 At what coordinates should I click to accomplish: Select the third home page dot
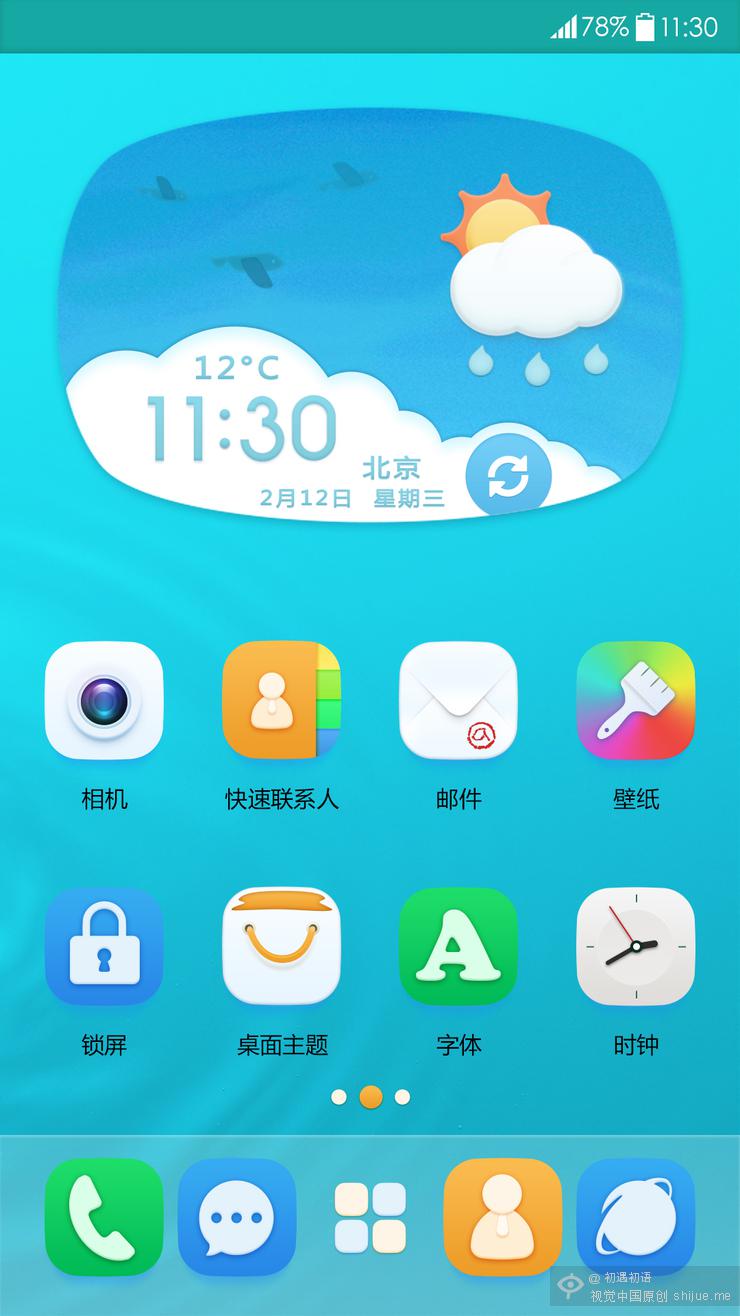402,1097
